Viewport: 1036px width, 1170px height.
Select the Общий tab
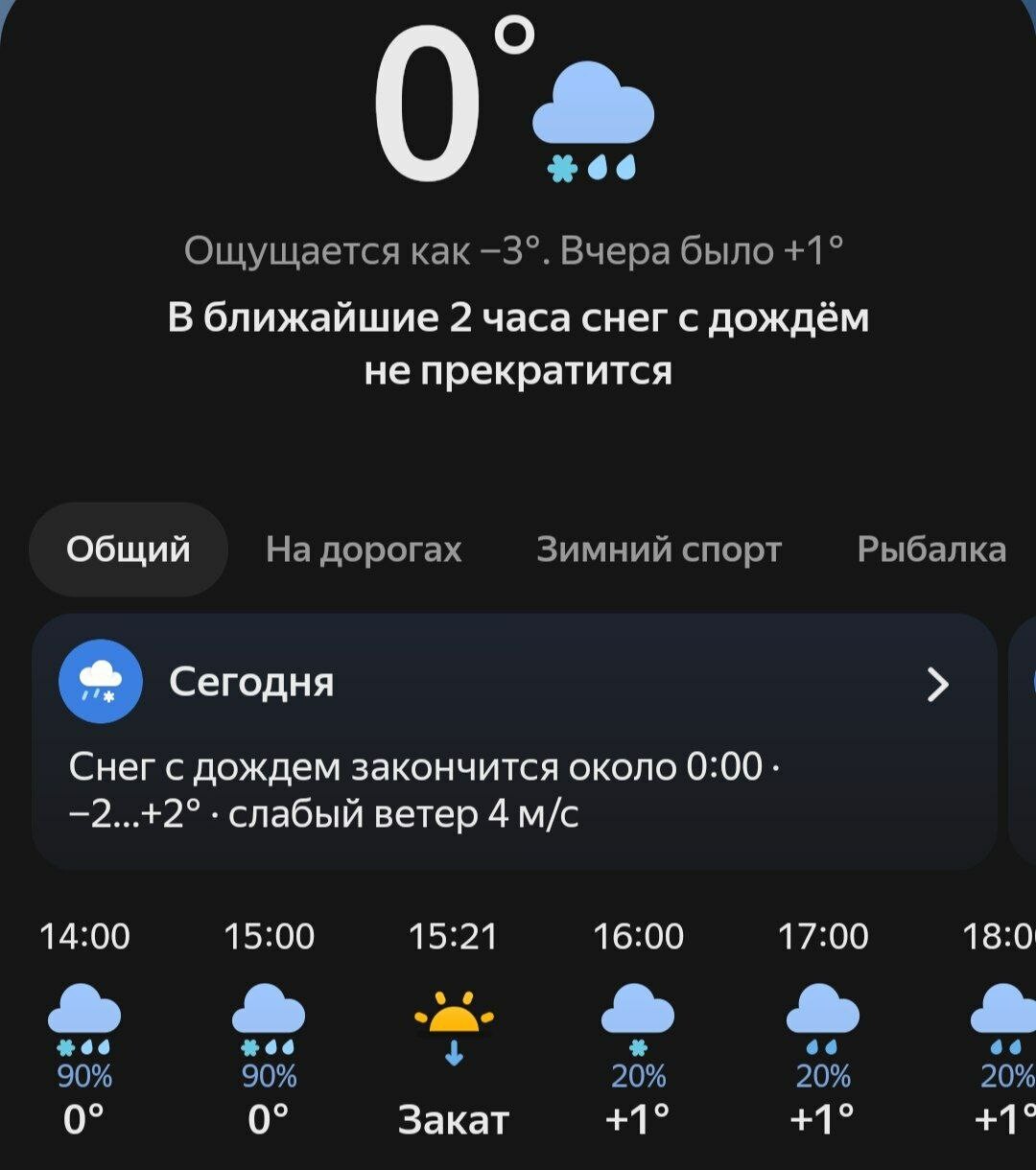click(129, 550)
